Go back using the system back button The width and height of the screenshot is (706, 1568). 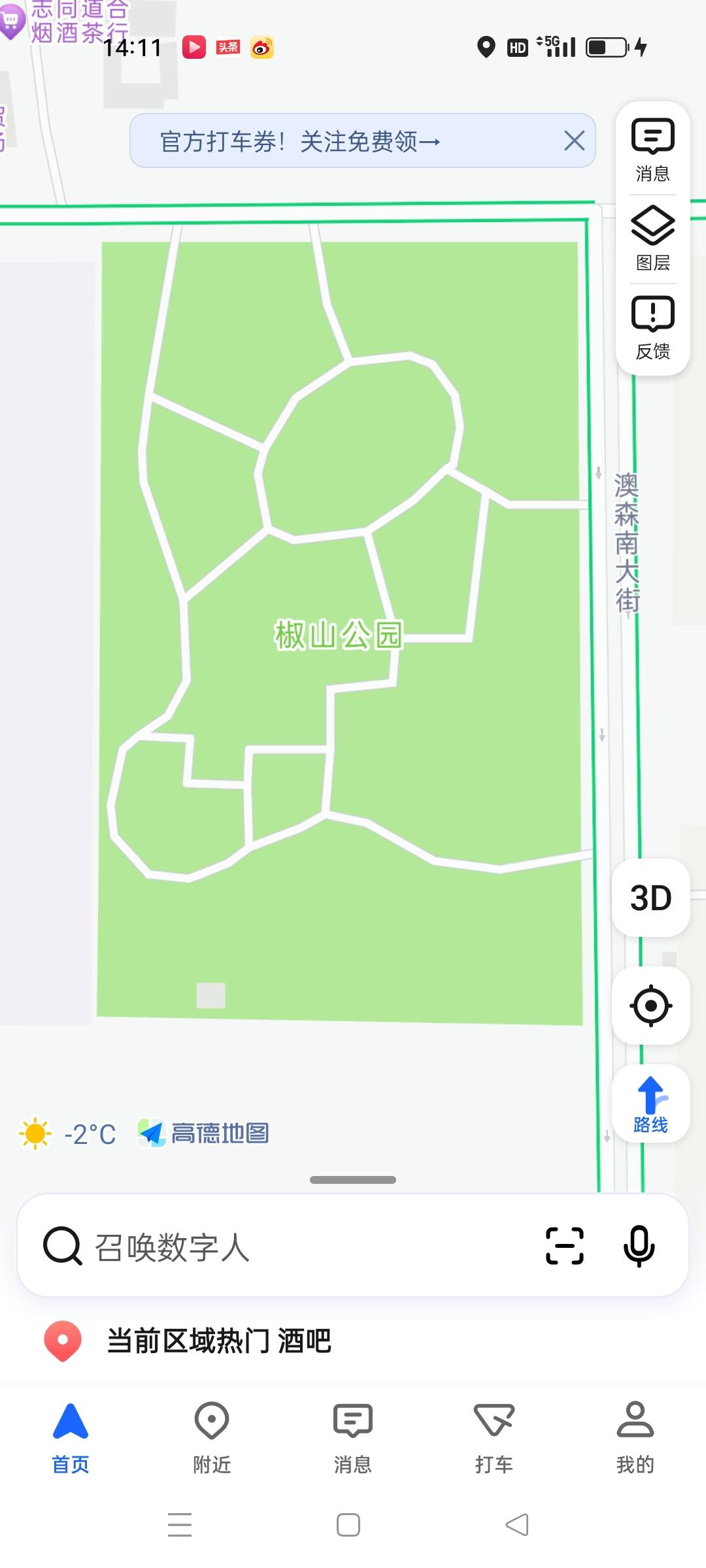point(517,1525)
